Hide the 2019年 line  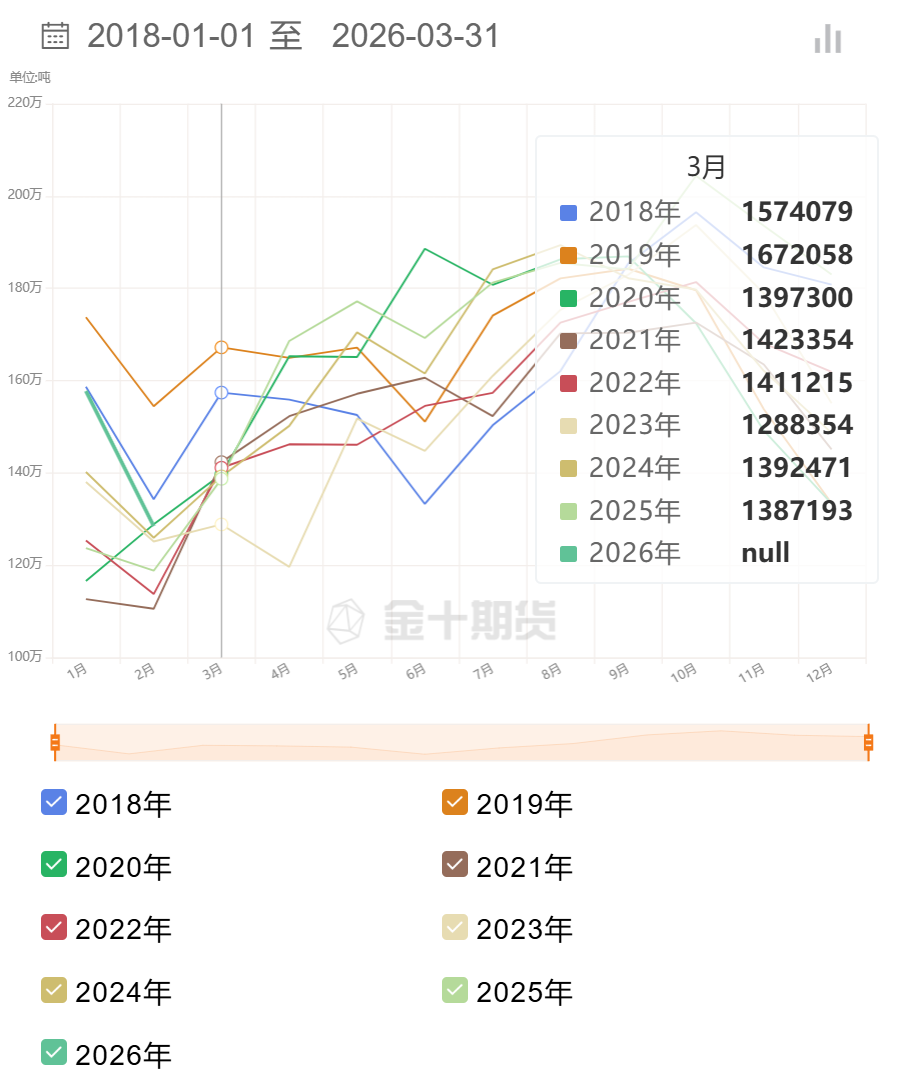click(455, 802)
